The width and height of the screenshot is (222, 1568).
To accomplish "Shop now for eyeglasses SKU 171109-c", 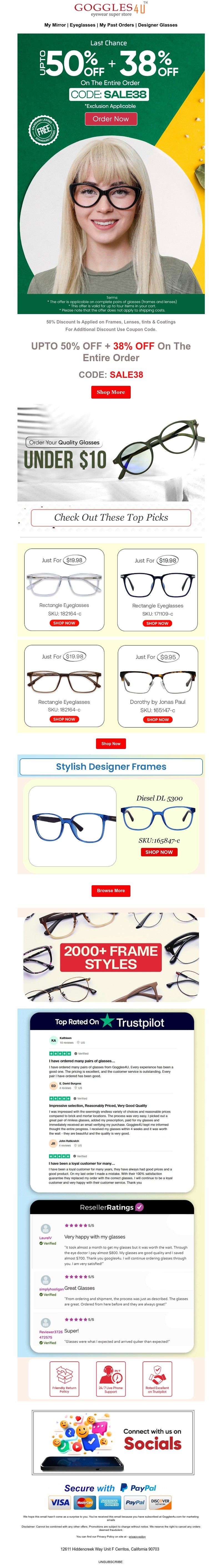I will pos(157,623).
